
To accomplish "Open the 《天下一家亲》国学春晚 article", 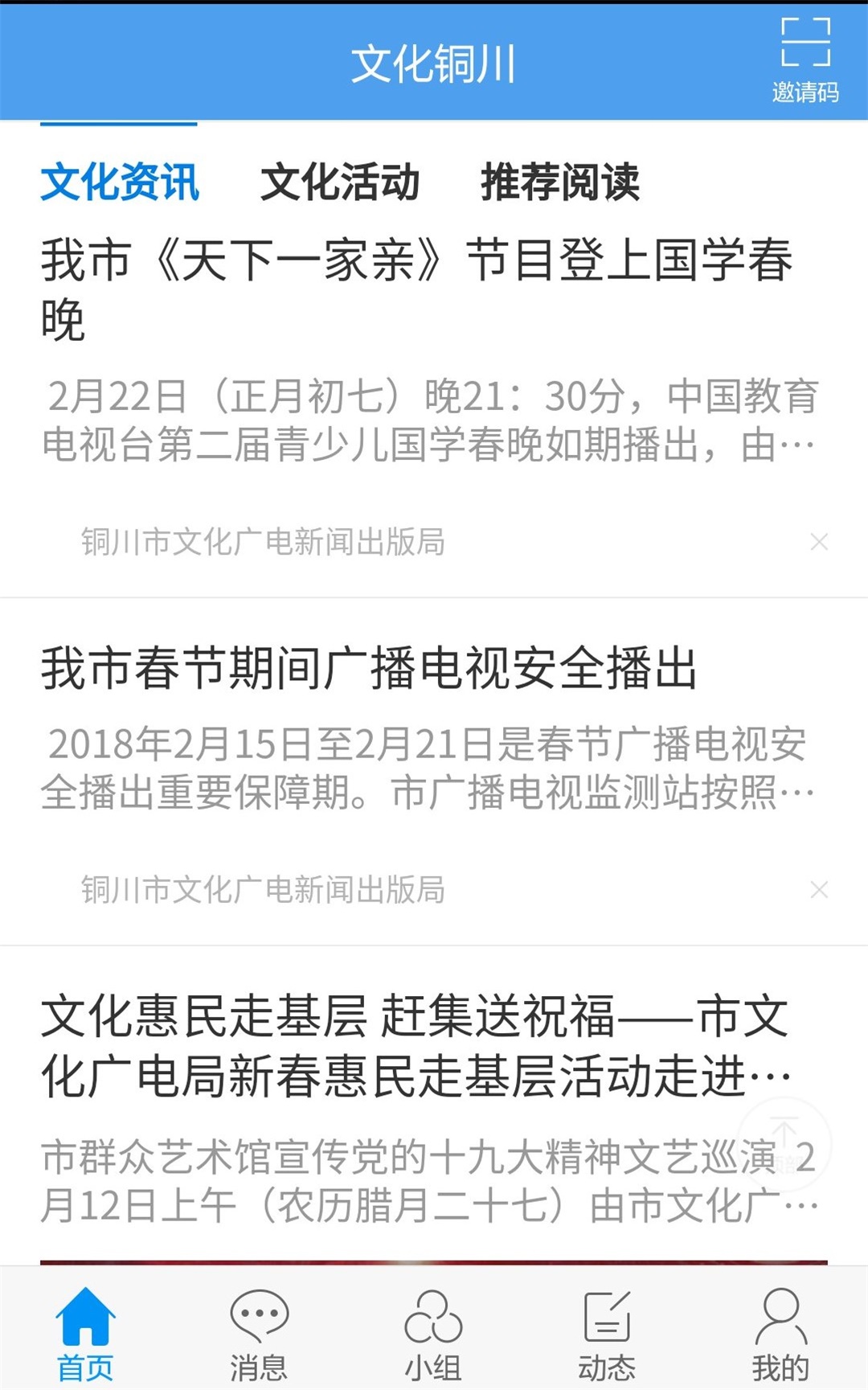I will [416, 289].
